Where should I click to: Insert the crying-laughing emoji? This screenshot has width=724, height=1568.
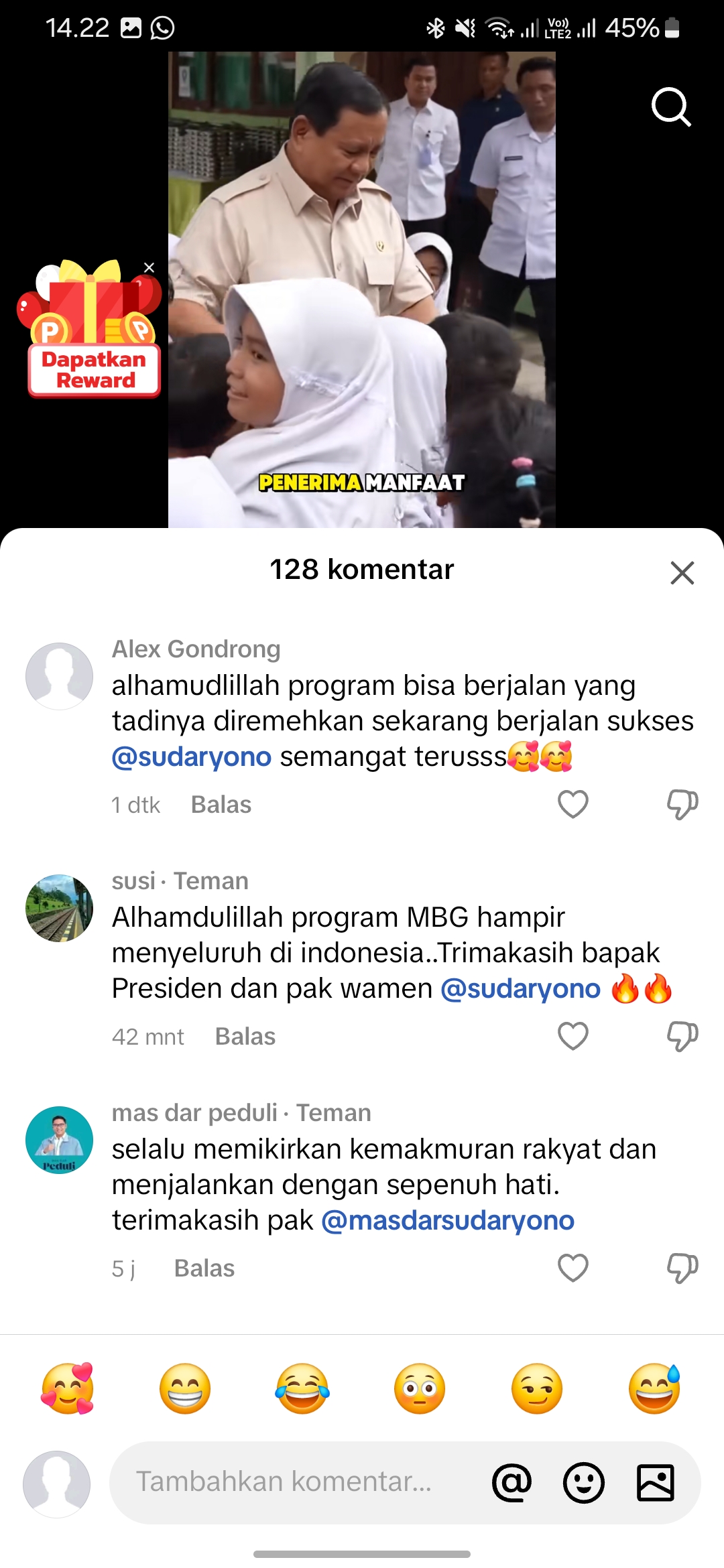pos(302,1388)
